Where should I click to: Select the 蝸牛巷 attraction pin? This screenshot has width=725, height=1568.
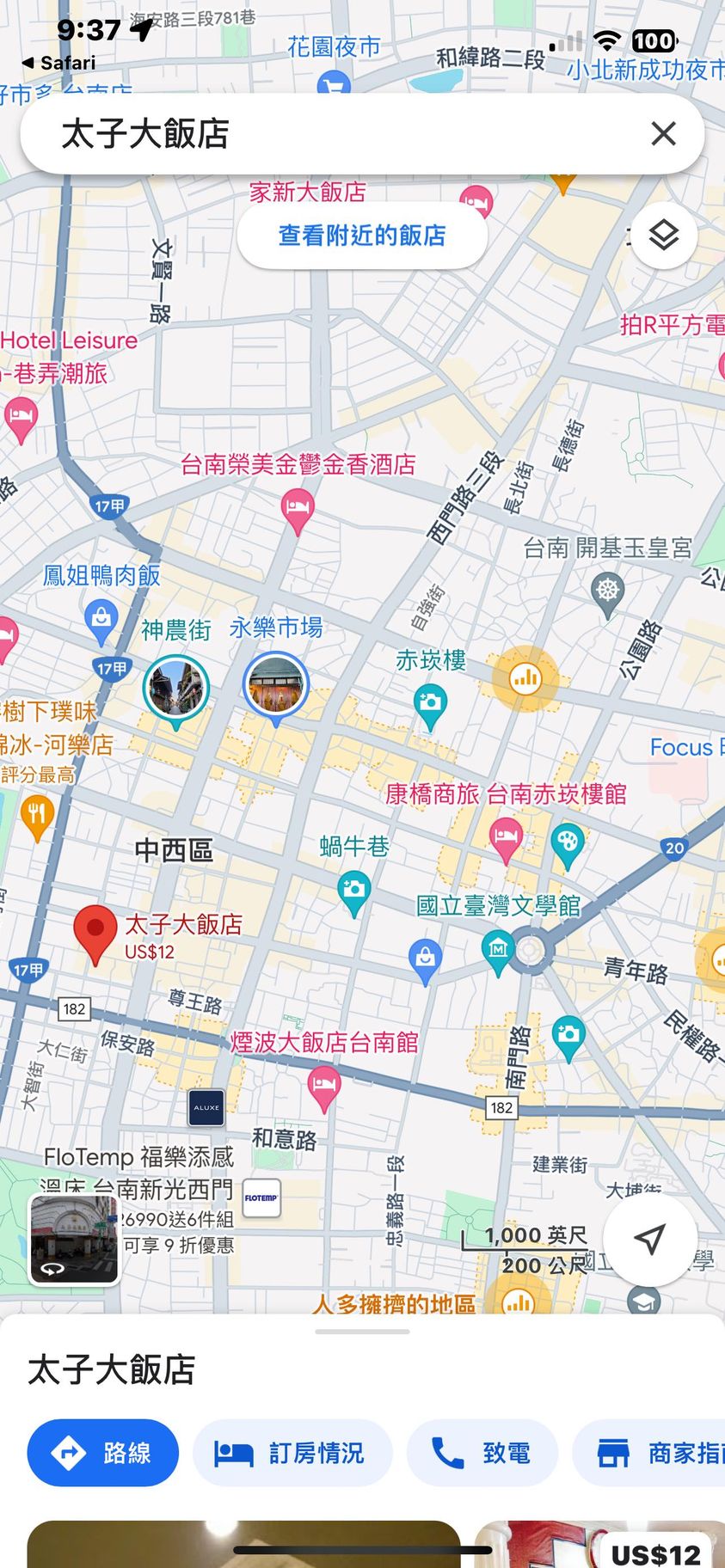click(353, 890)
